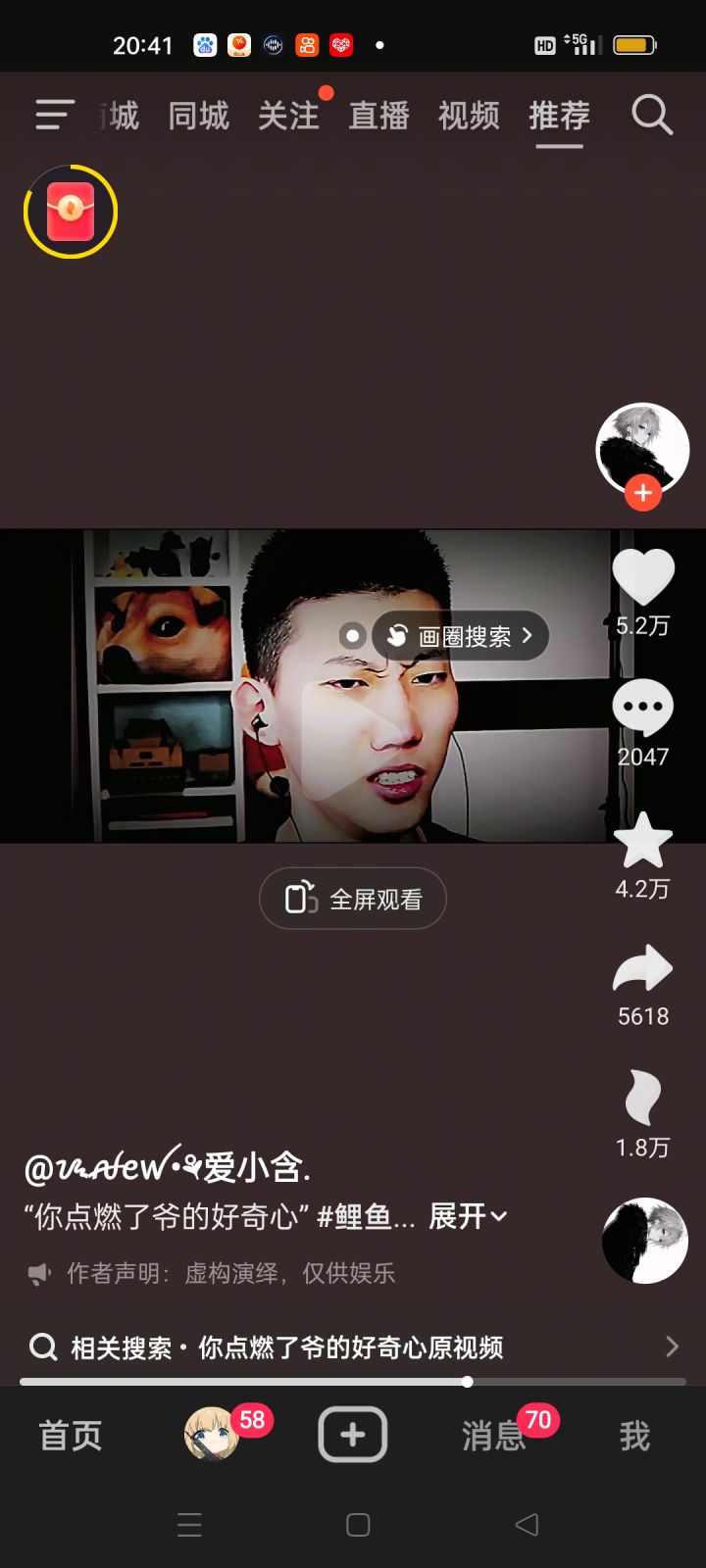This screenshot has height=1568, width=706.
Task: Switch to the 视频 tab
Action: (469, 117)
